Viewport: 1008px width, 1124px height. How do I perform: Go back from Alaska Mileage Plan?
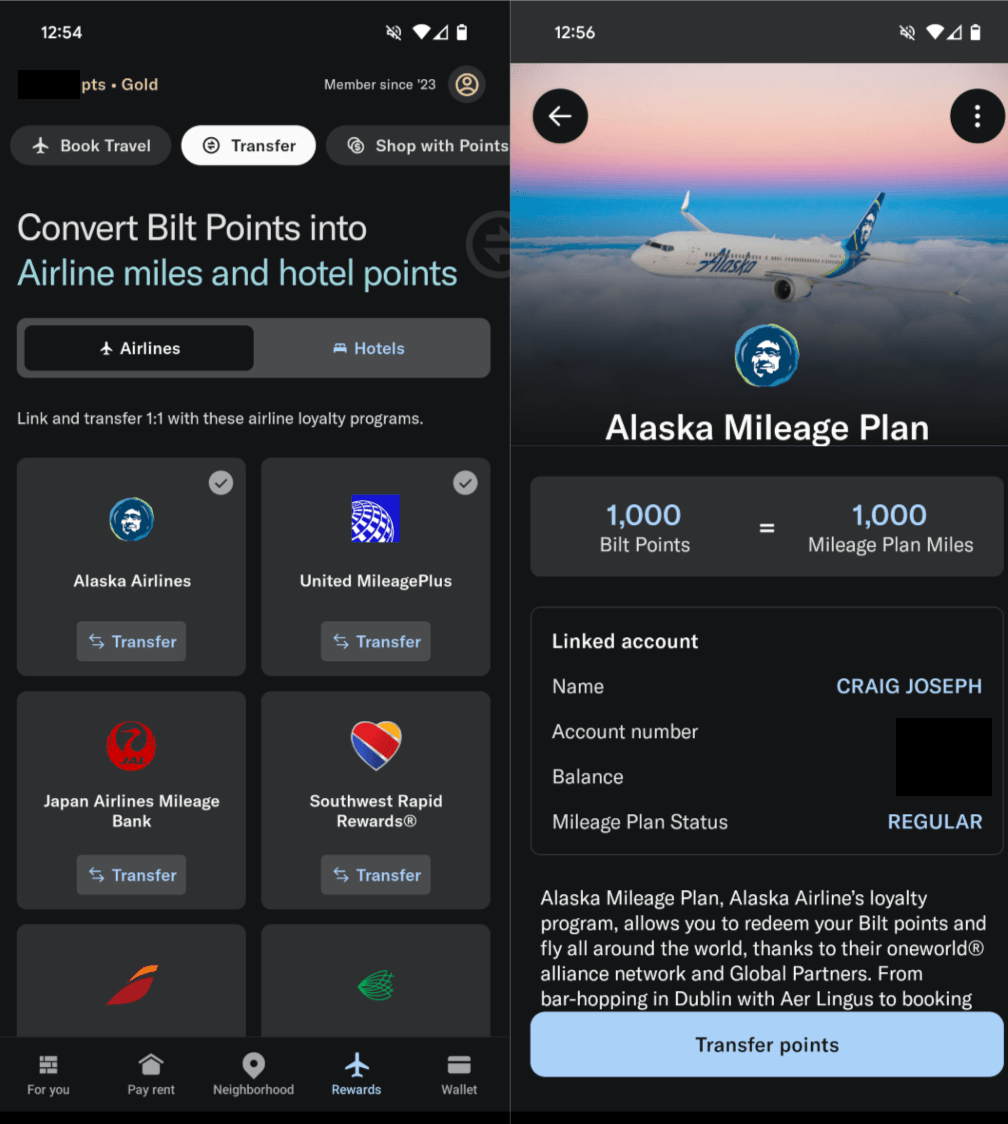click(560, 116)
